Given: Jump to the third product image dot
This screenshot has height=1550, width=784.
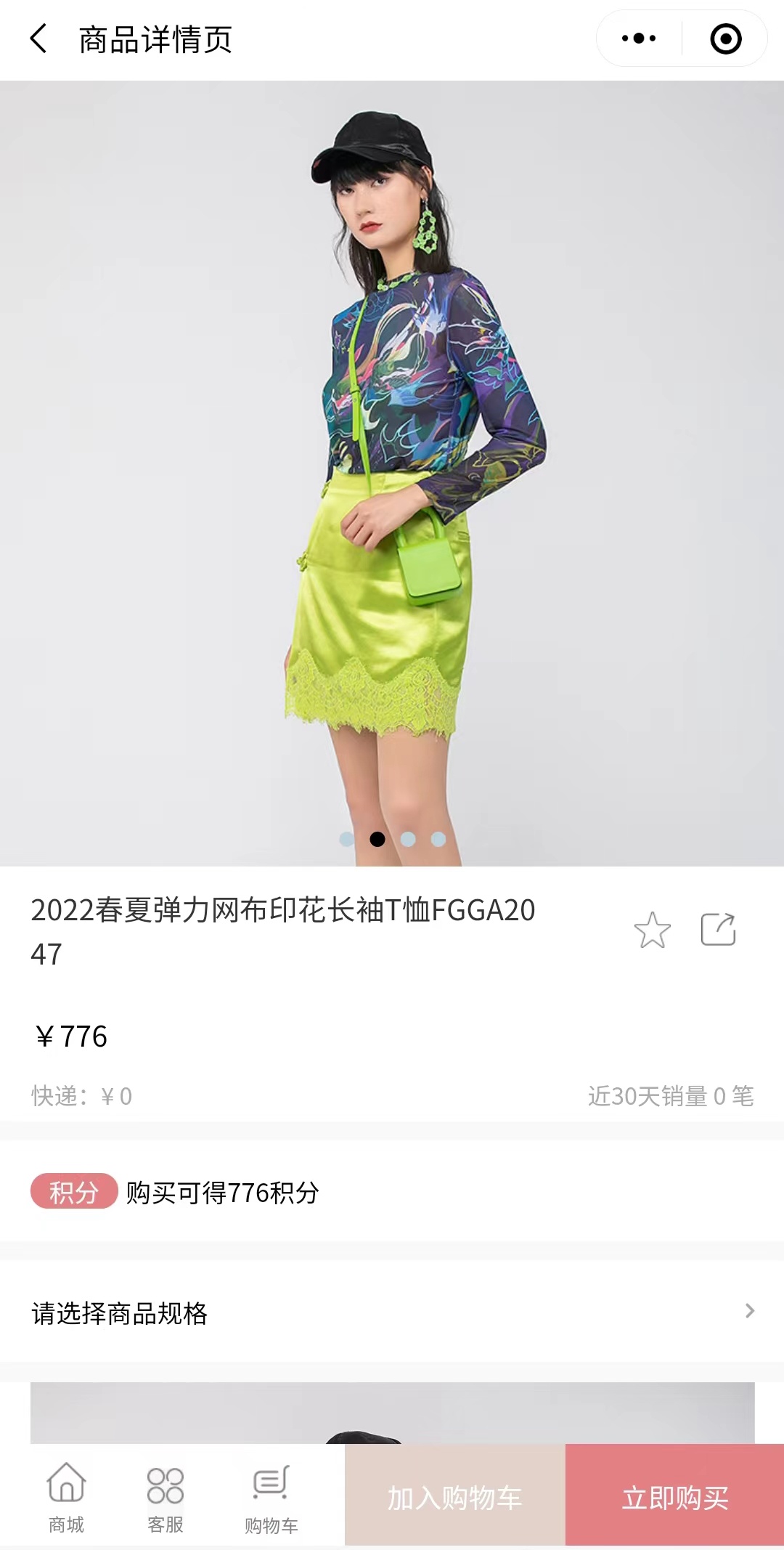Looking at the screenshot, I should (x=408, y=839).
